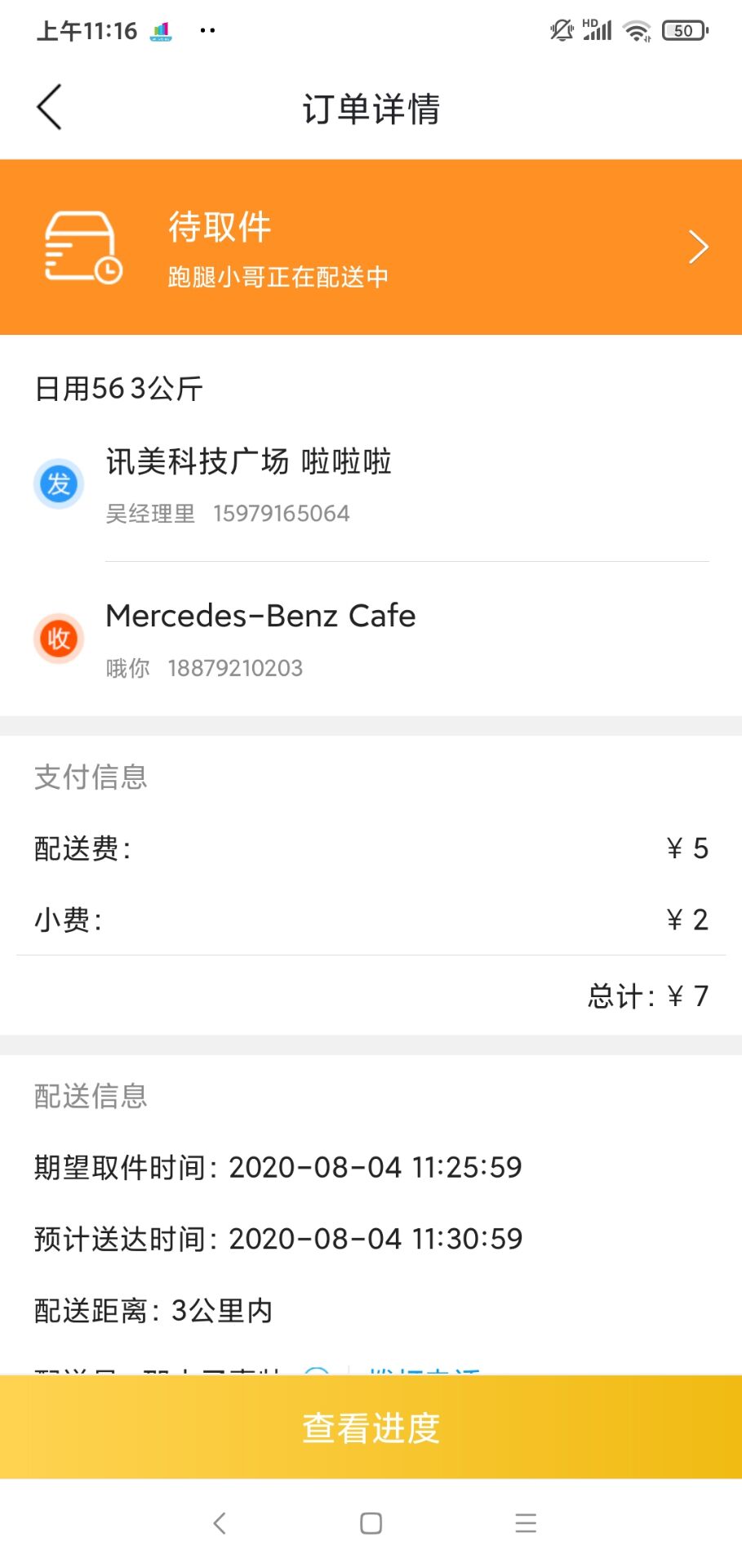The image size is (742, 1568).
Task: Open the system recent apps menu
Action: 526,1523
